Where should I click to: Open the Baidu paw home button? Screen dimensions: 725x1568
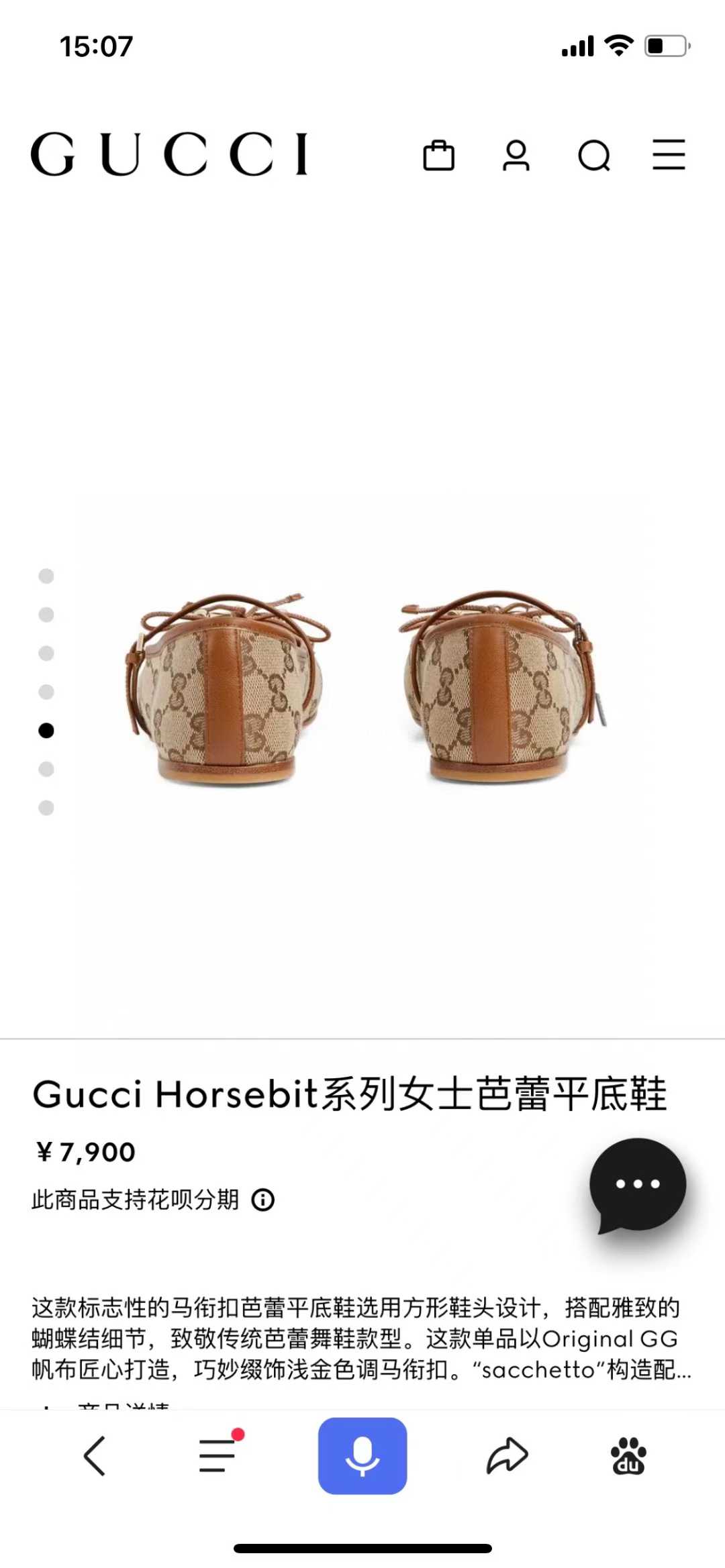[x=628, y=1456]
